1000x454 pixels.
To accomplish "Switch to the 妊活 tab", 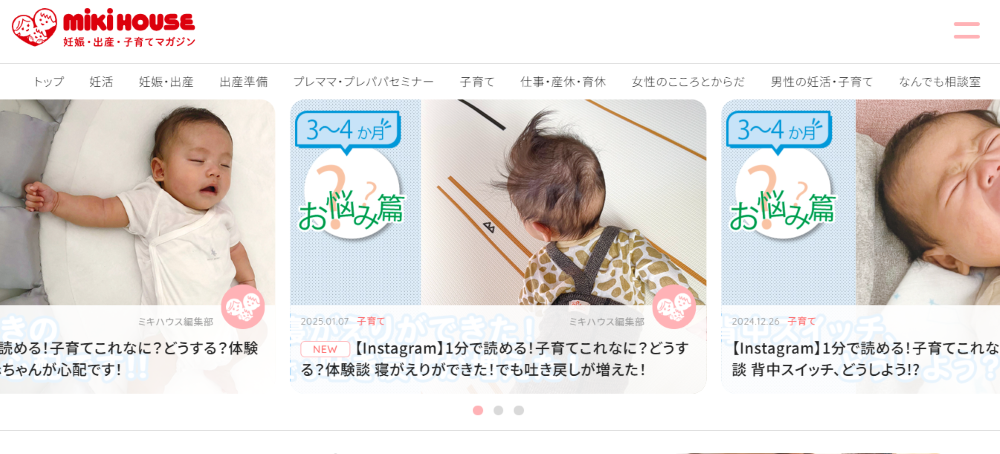I will tap(101, 82).
